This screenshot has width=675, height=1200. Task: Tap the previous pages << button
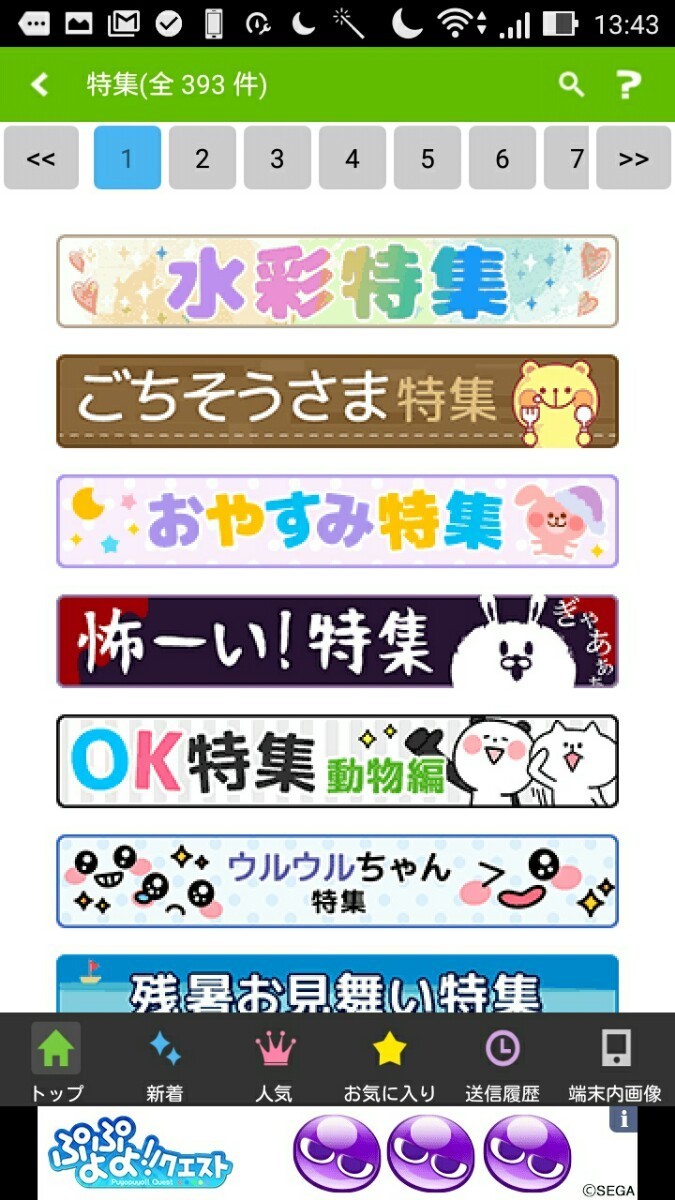coord(41,158)
